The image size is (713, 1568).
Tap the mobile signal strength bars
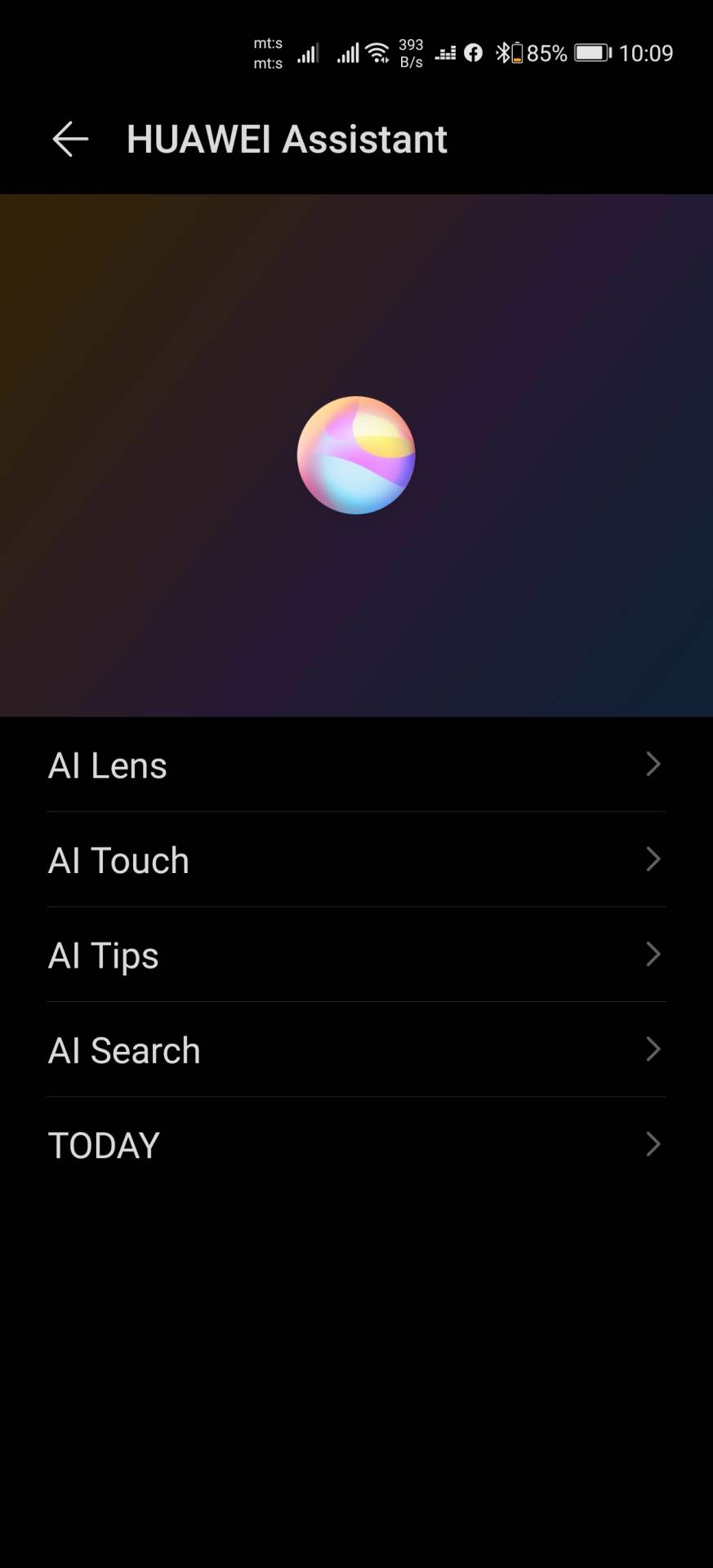[309, 51]
